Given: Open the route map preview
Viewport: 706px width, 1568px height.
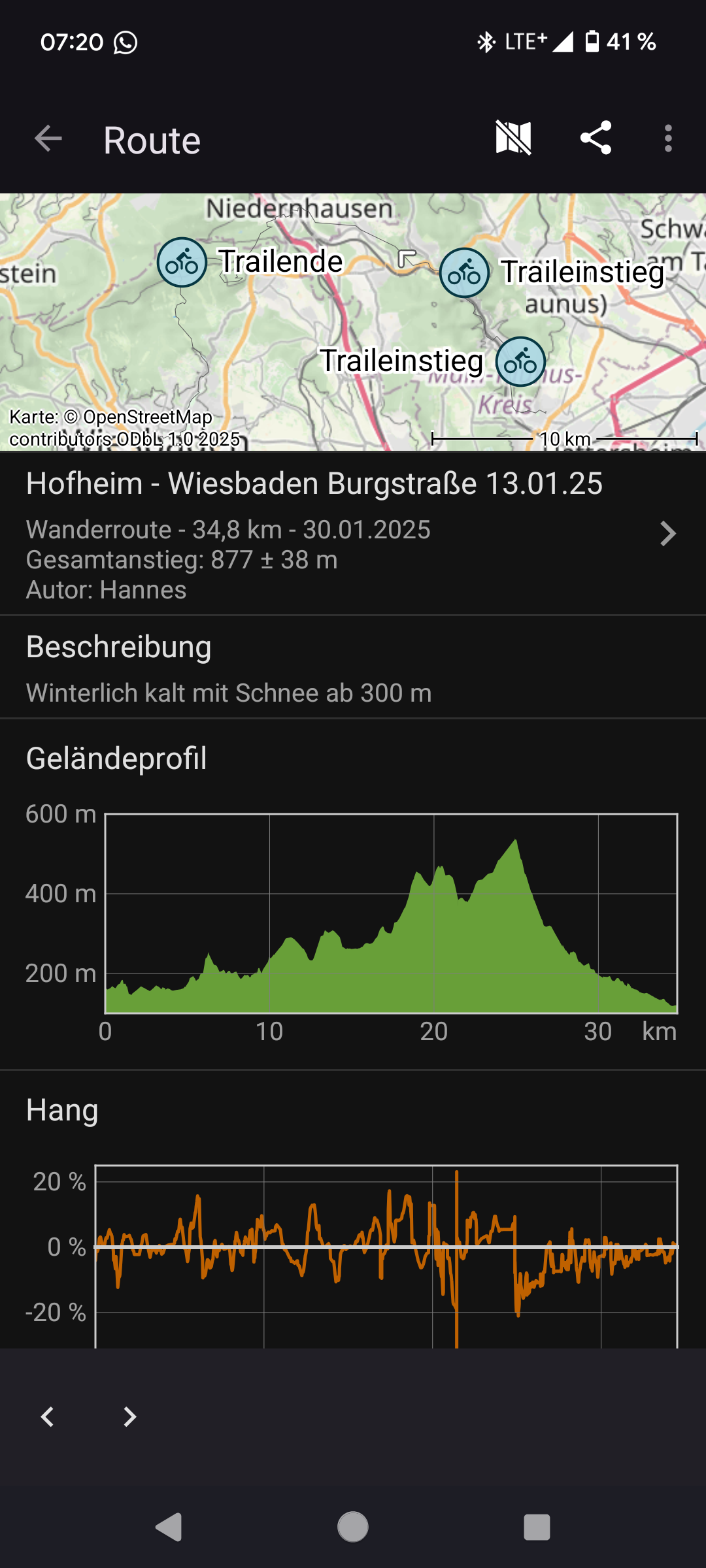Looking at the screenshot, I should tap(353, 321).
